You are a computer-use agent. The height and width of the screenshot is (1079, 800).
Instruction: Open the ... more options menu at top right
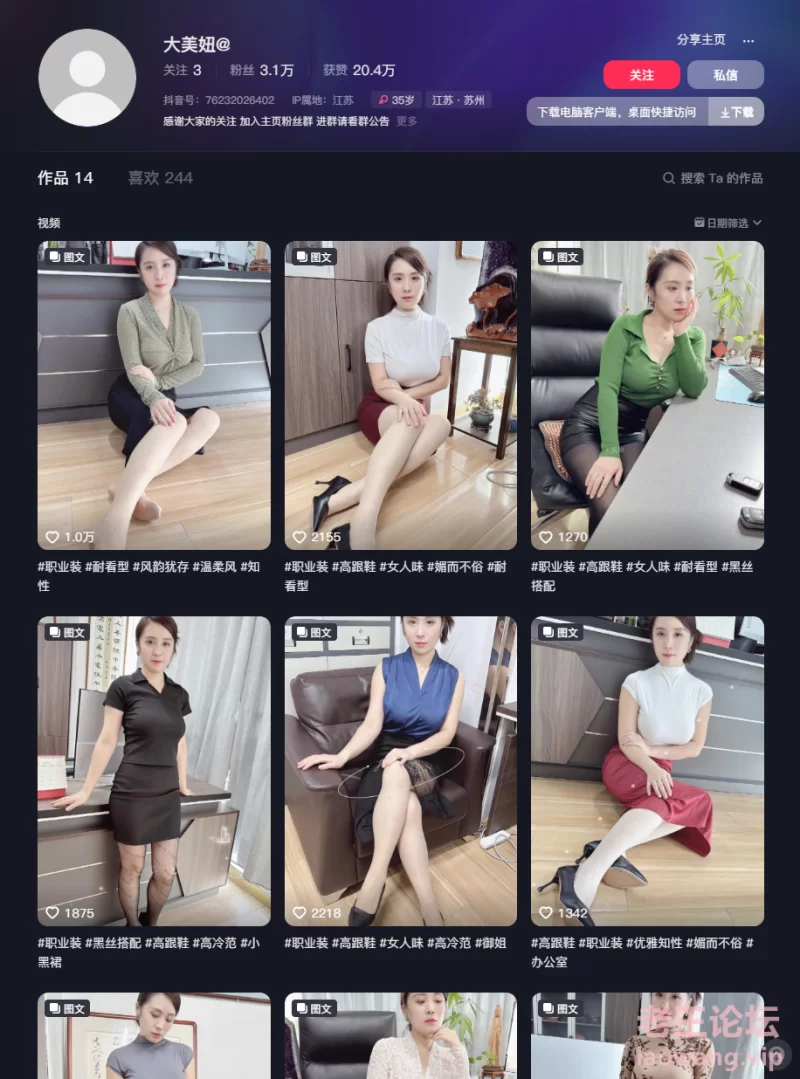[749, 39]
